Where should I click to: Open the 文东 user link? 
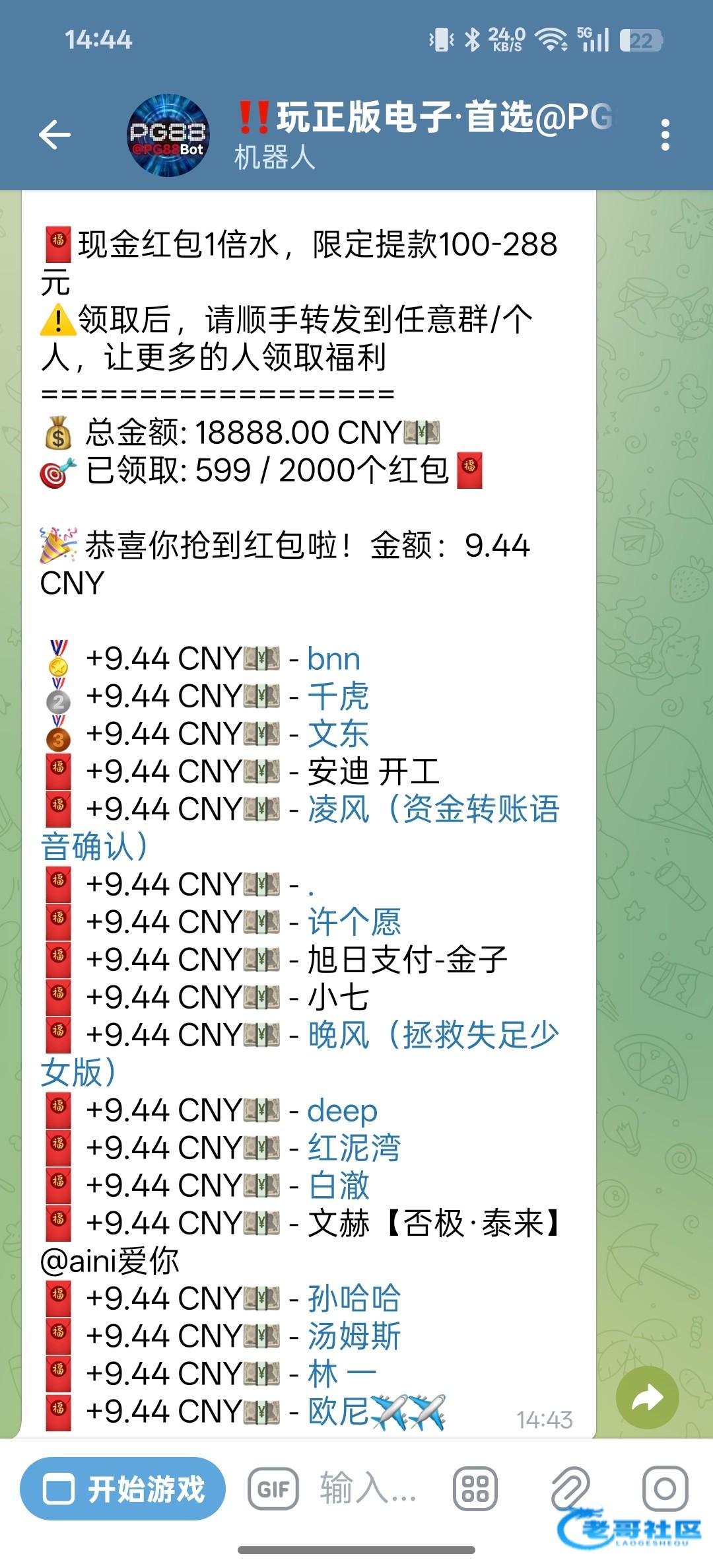(x=338, y=734)
